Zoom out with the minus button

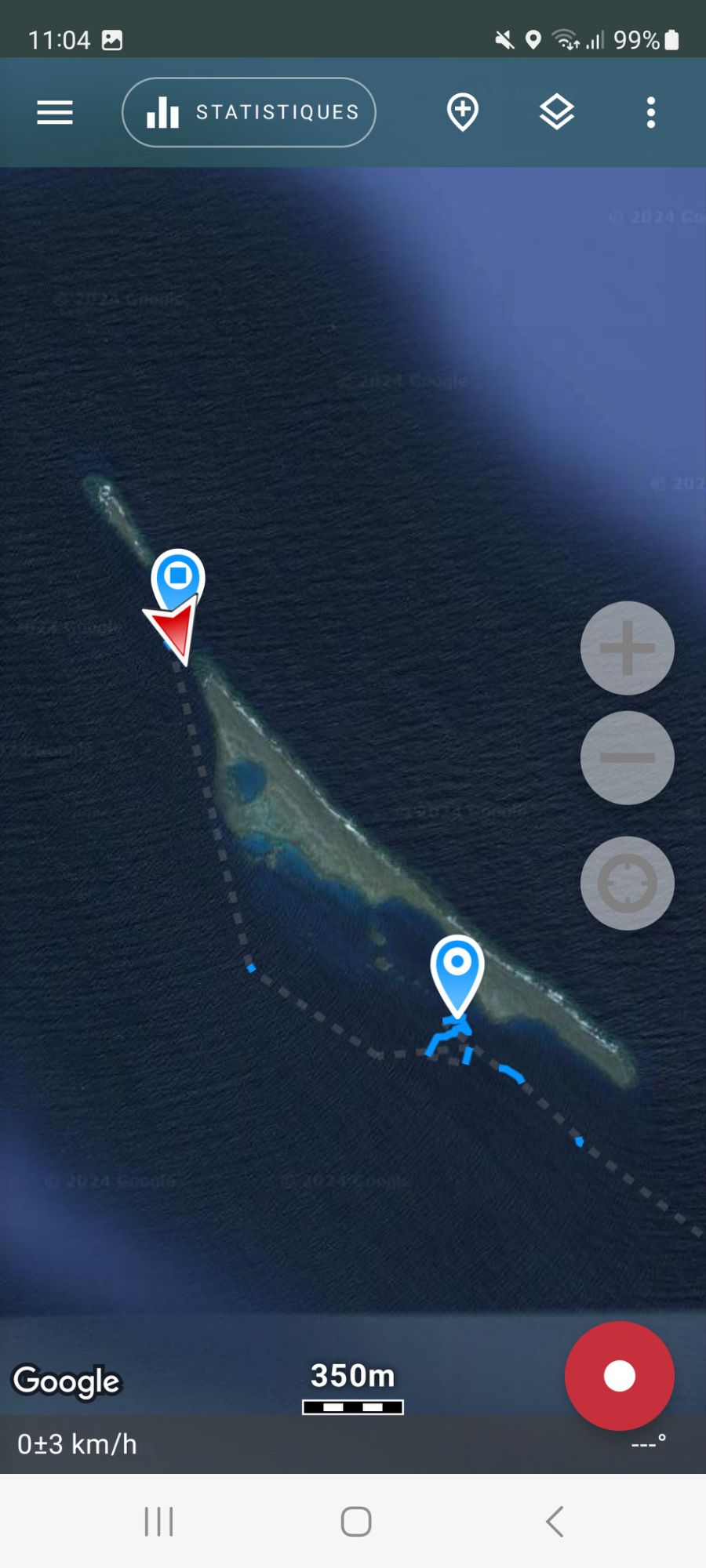(x=628, y=758)
